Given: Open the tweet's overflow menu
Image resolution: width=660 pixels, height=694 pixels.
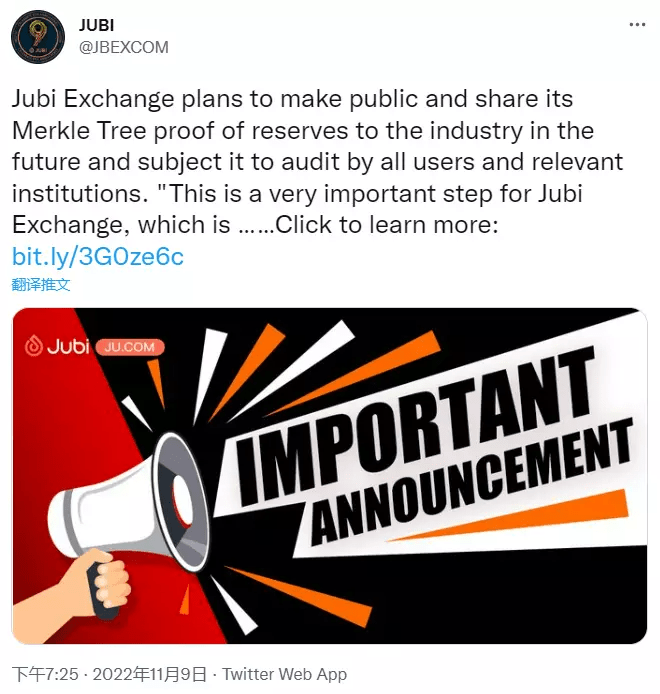Looking at the screenshot, I should click(636, 23).
